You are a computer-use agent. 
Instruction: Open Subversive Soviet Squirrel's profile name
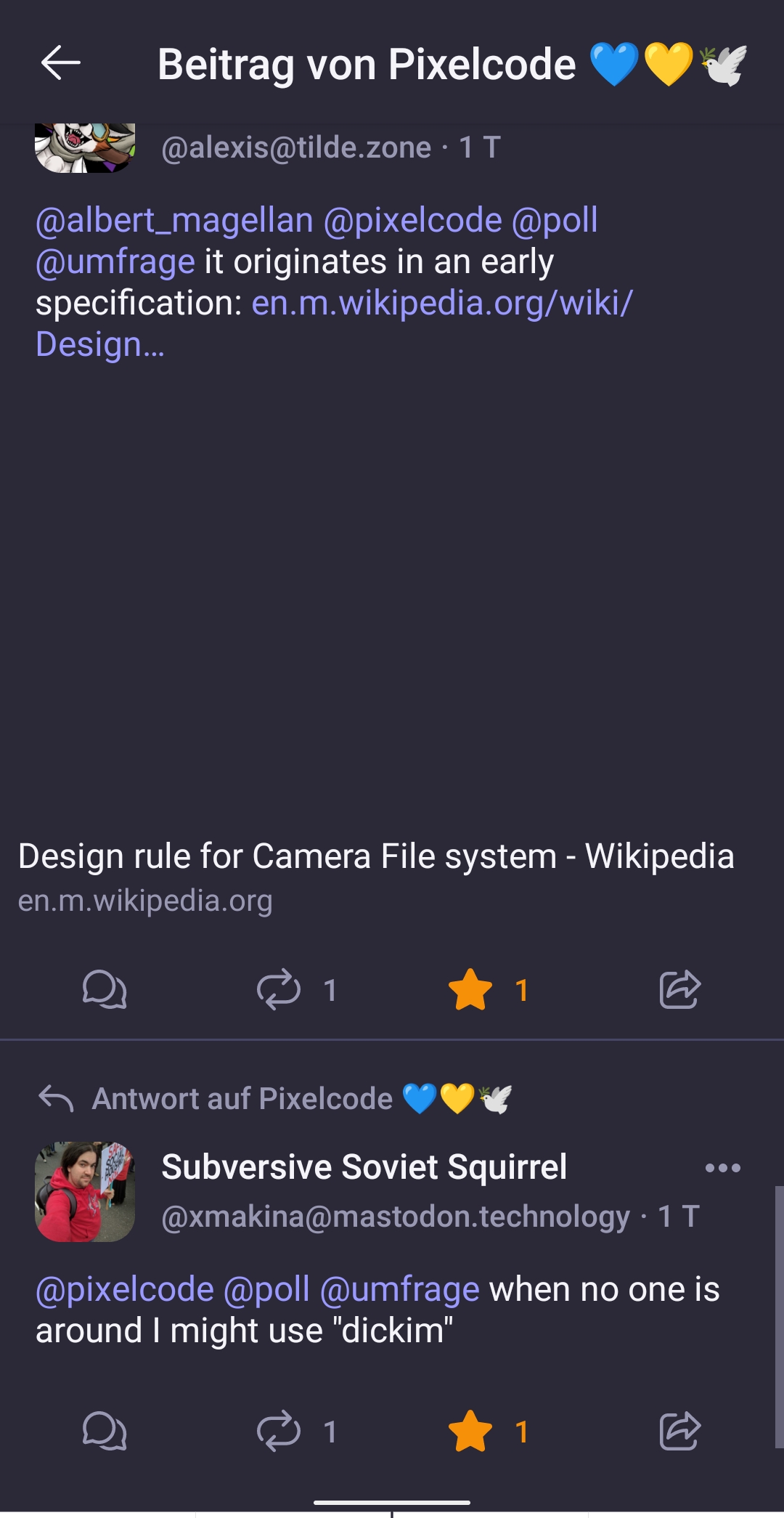pyautogui.click(x=364, y=1167)
